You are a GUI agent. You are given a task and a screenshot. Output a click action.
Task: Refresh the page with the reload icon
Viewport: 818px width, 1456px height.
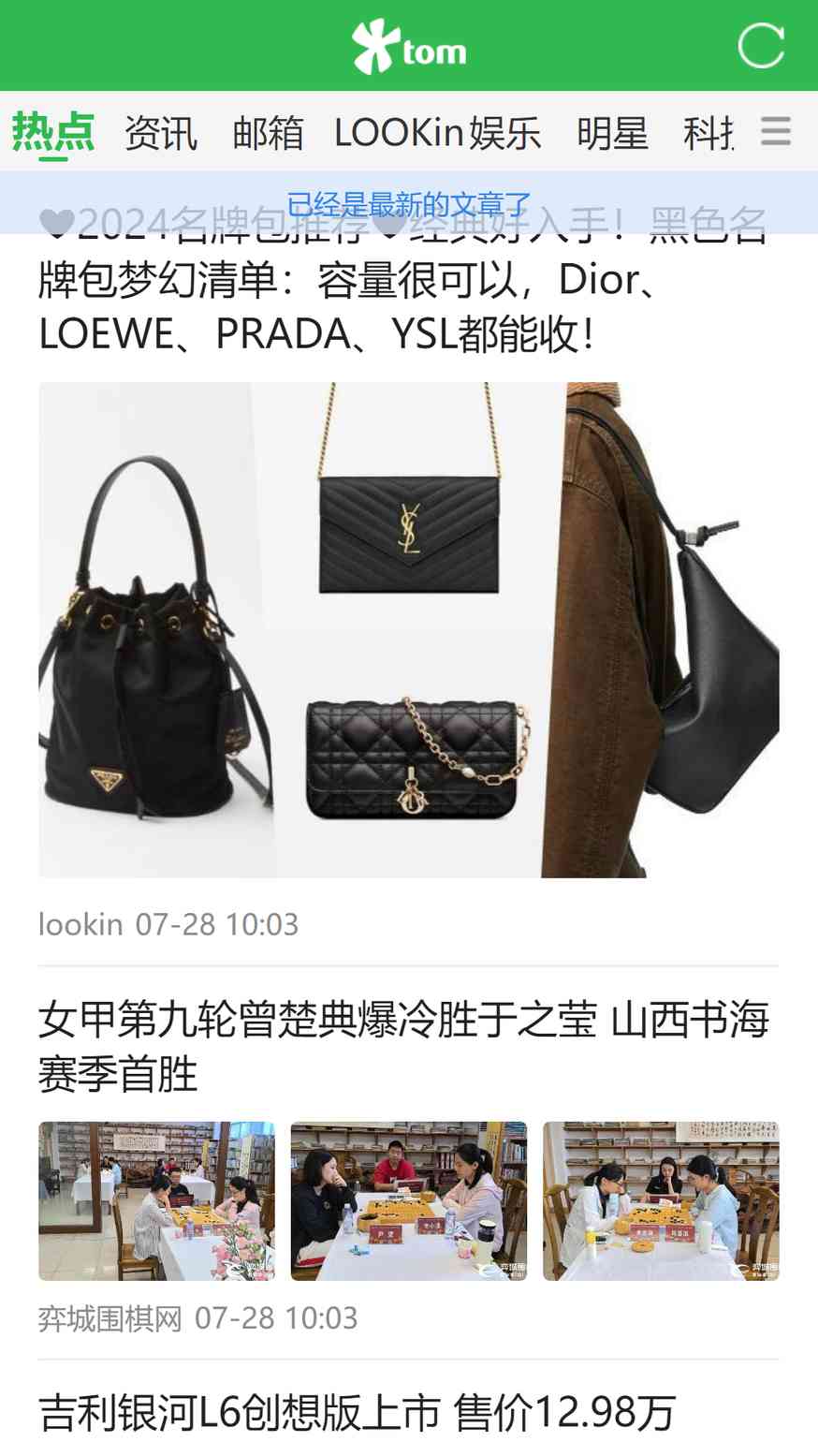[760, 45]
